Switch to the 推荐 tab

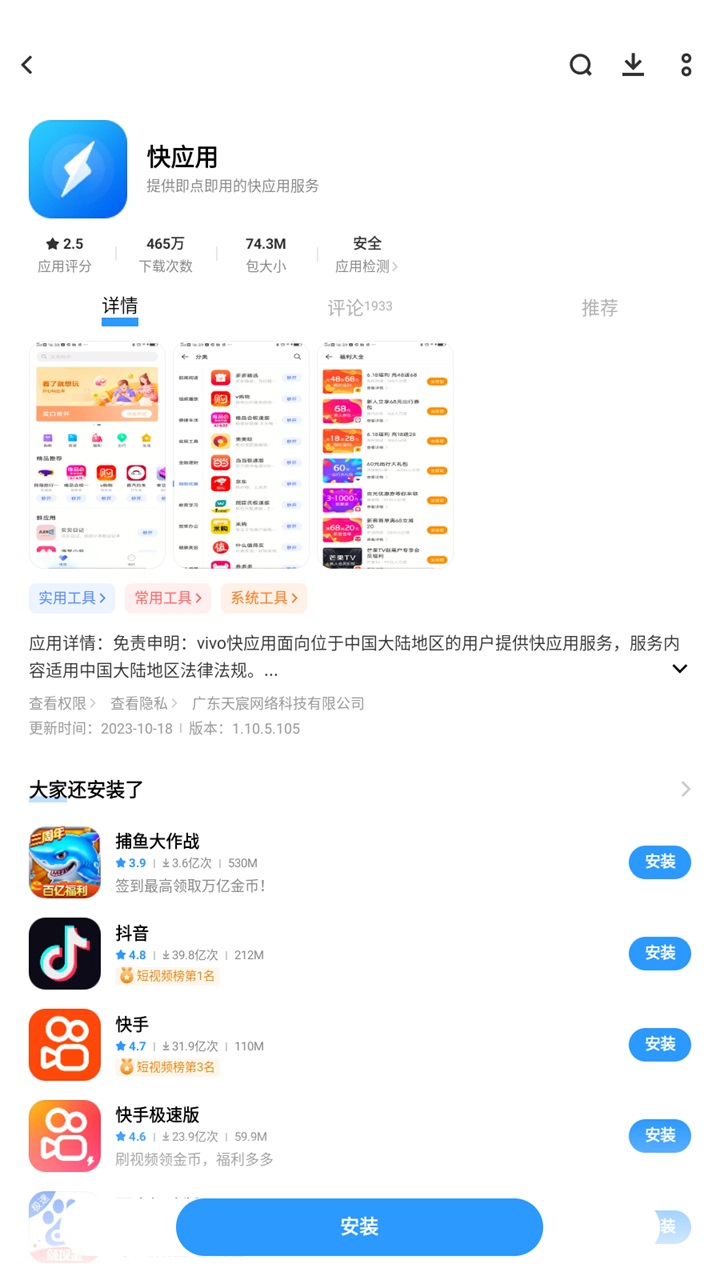coord(599,308)
